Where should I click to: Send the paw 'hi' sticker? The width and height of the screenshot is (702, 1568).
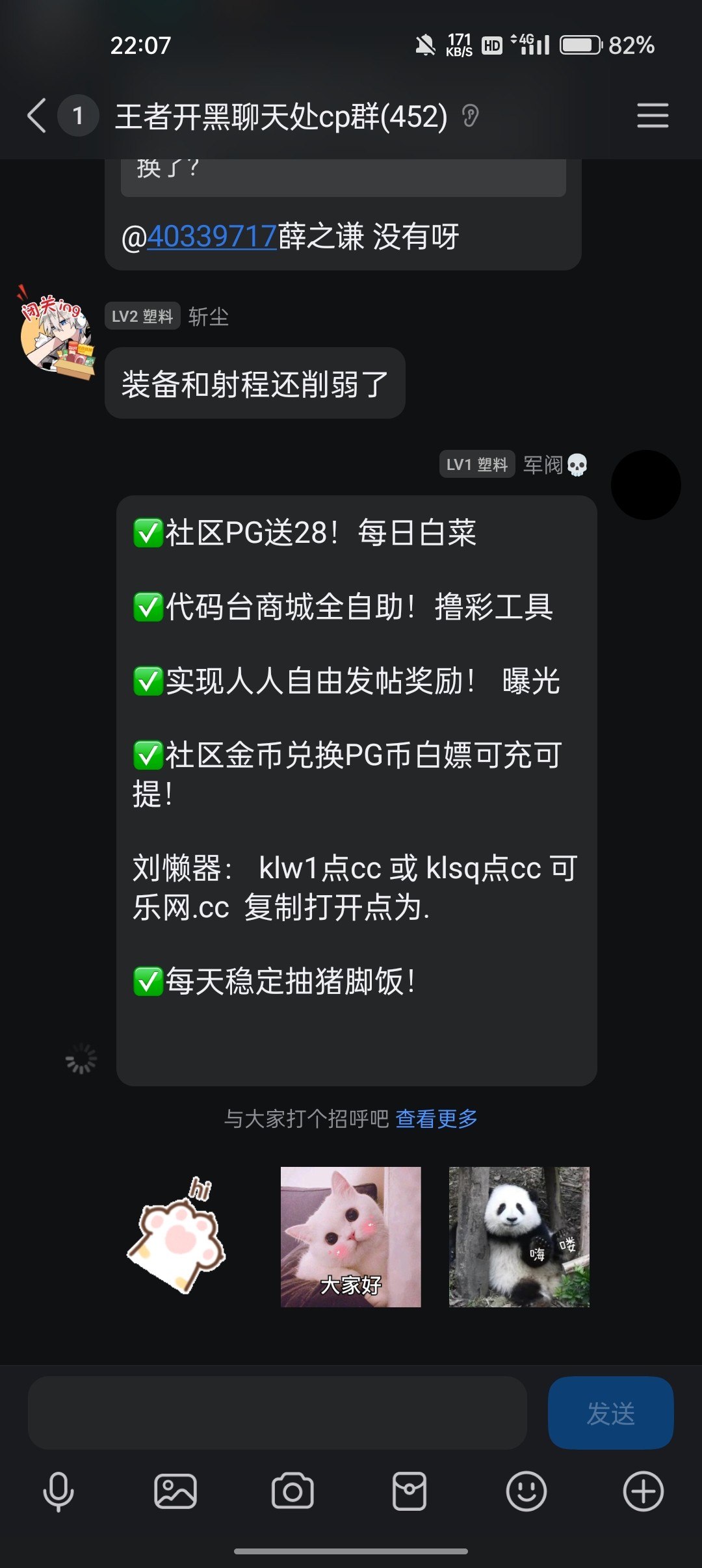coord(177,1235)
